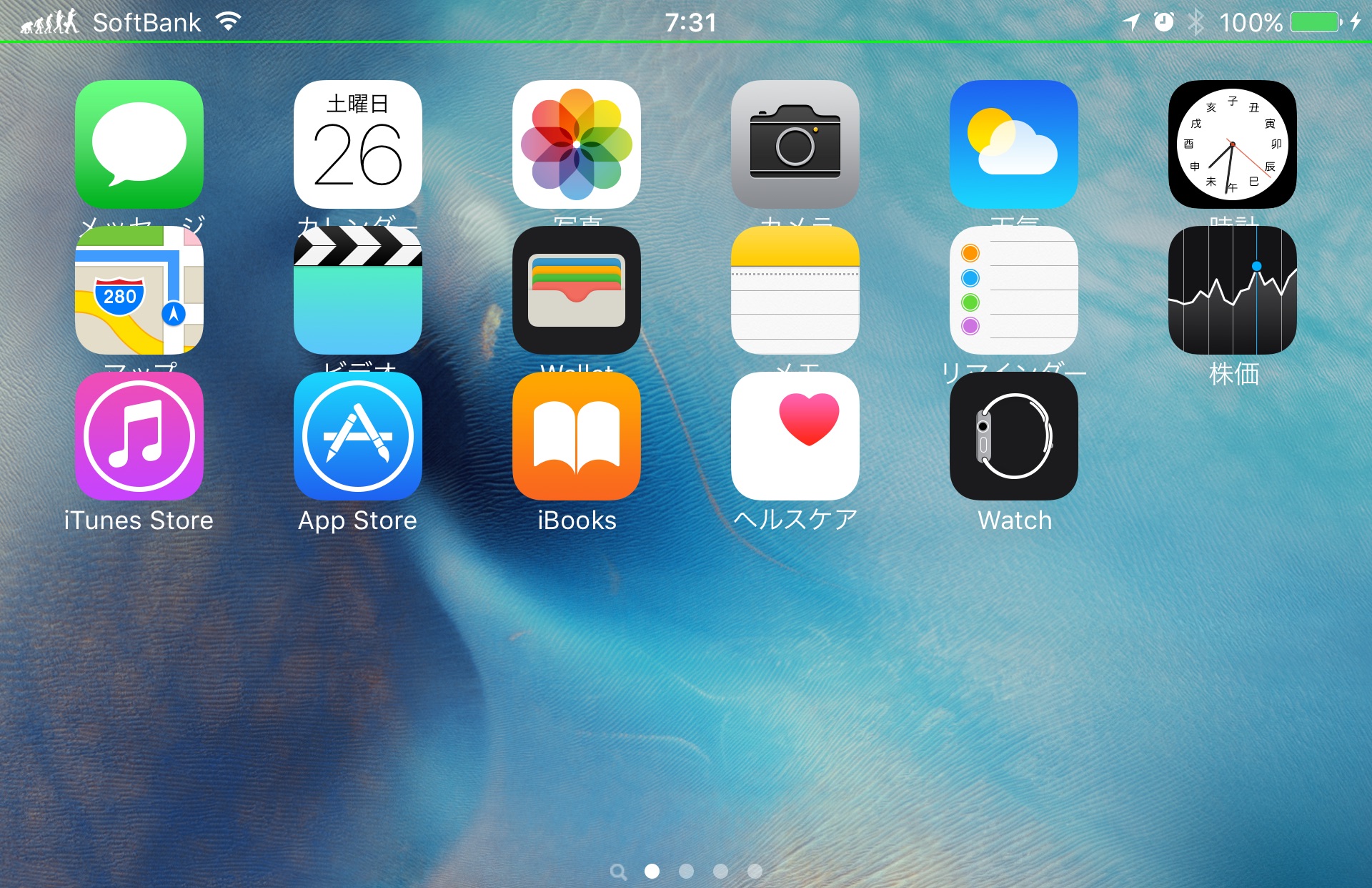Launch the Reminders app
Viewport: 1372px width, 888px height.
click(1014, 290)
